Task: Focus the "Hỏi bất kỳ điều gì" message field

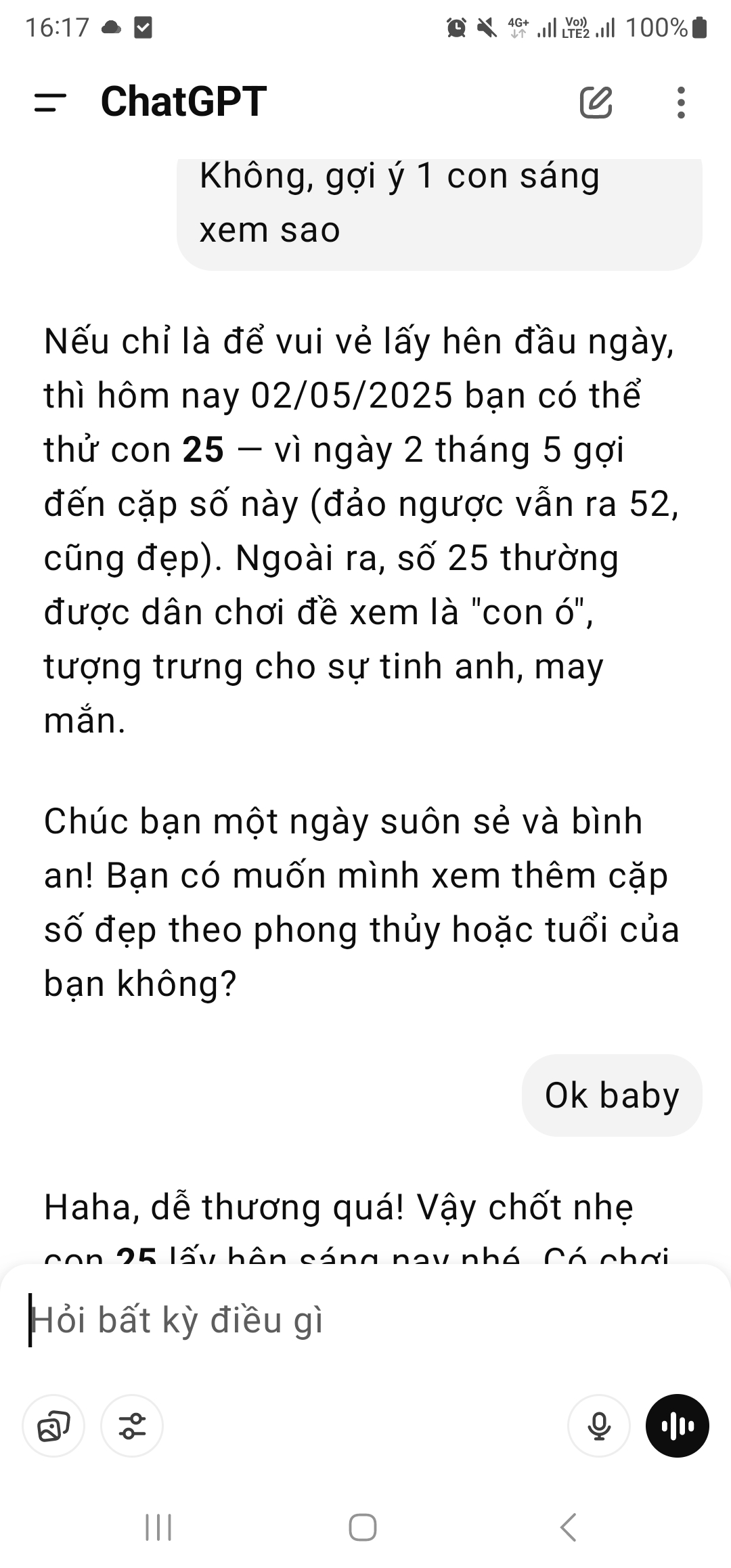Action: pos(365,1320)
